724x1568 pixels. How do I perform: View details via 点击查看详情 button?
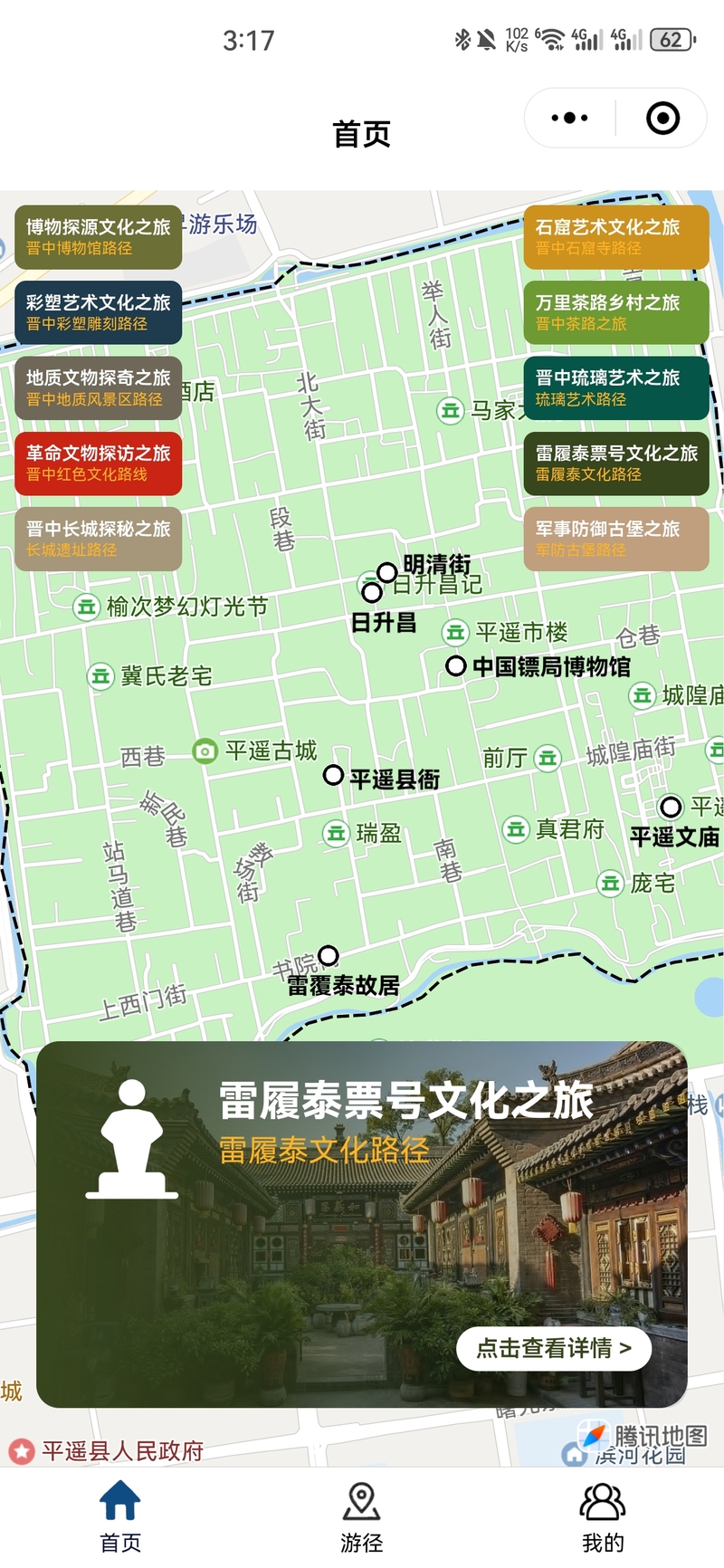point(553,1348)
